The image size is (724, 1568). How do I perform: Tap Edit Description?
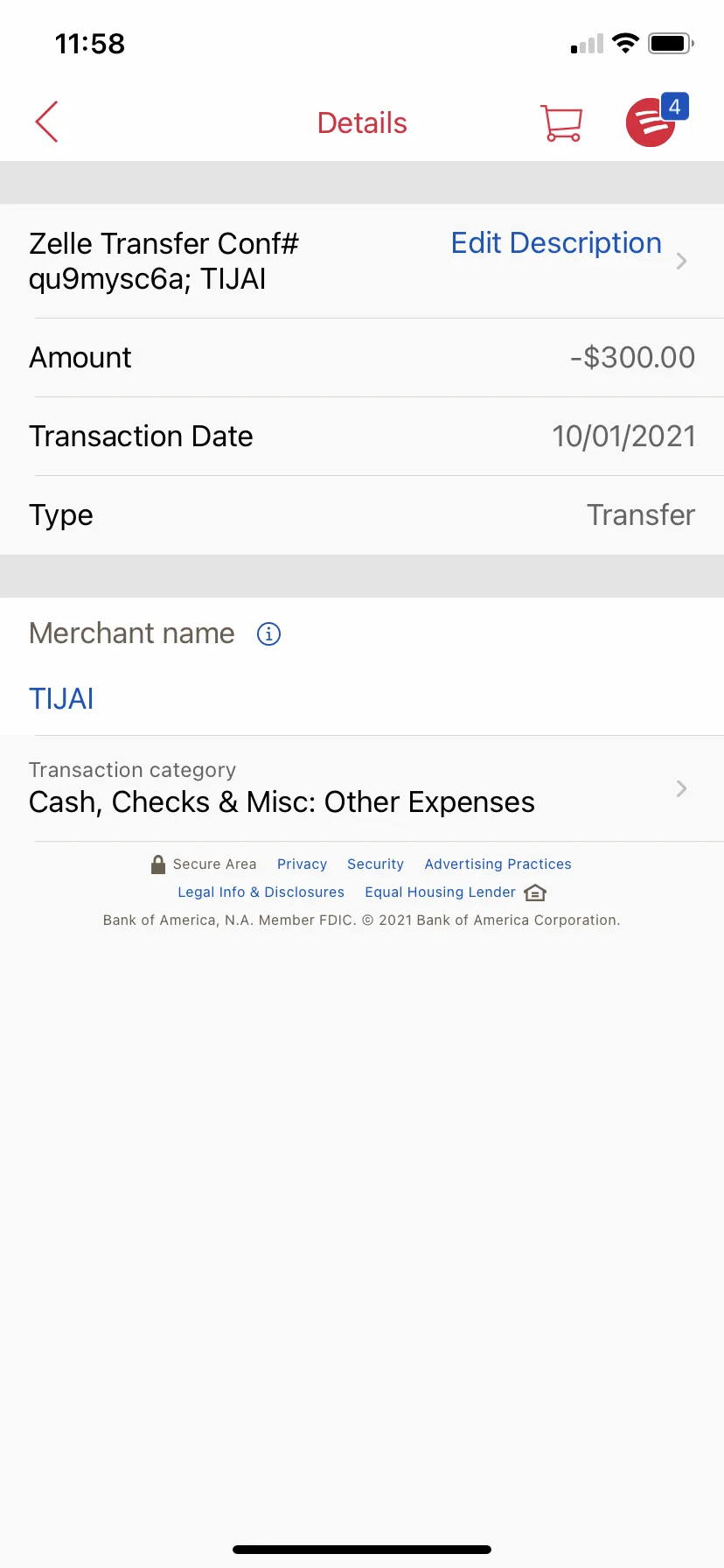pos(556,243)
